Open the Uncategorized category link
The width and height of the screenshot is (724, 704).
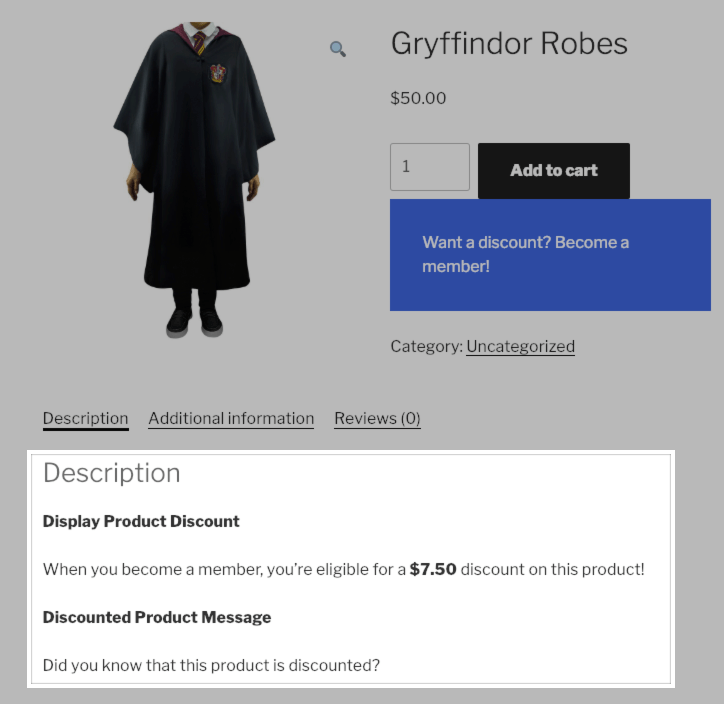520,346
